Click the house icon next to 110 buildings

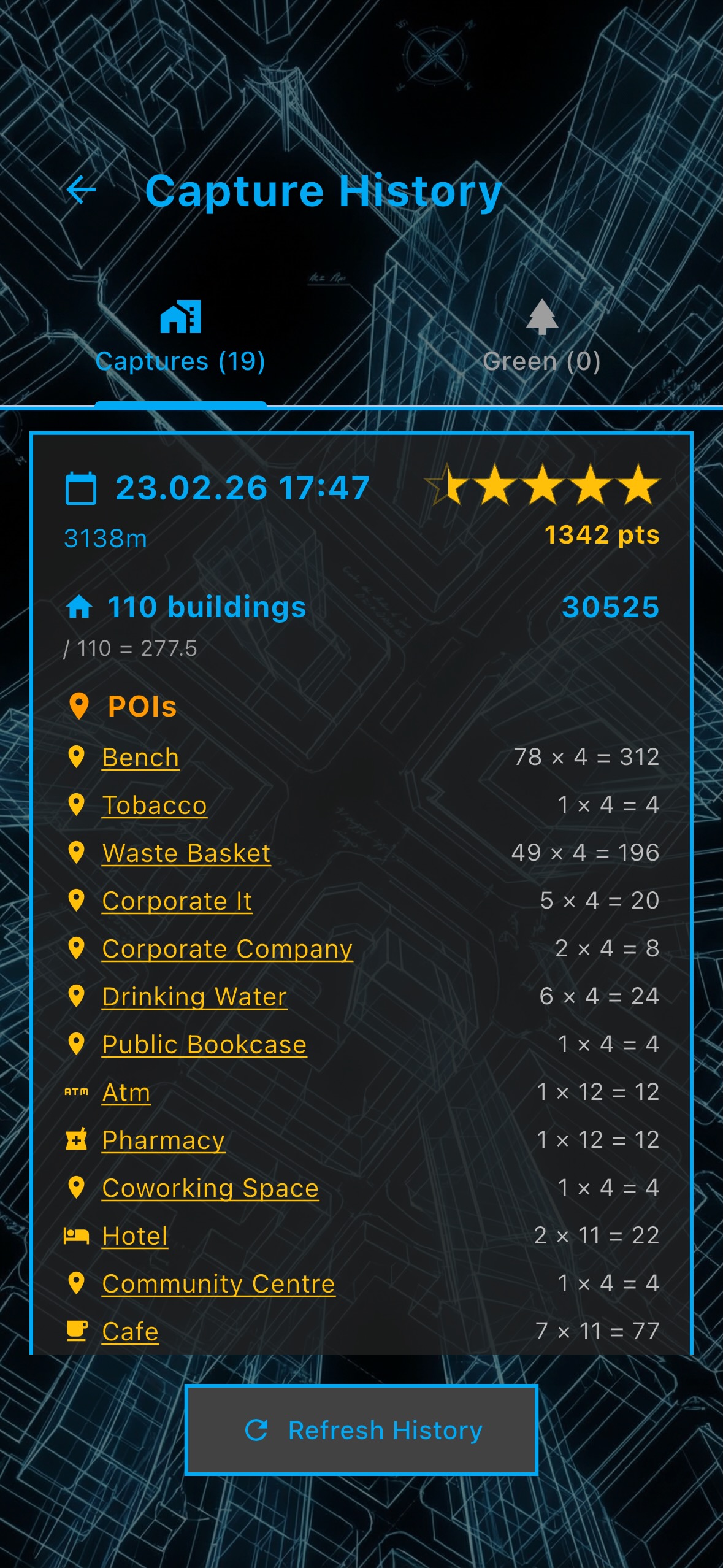[82, 607]
